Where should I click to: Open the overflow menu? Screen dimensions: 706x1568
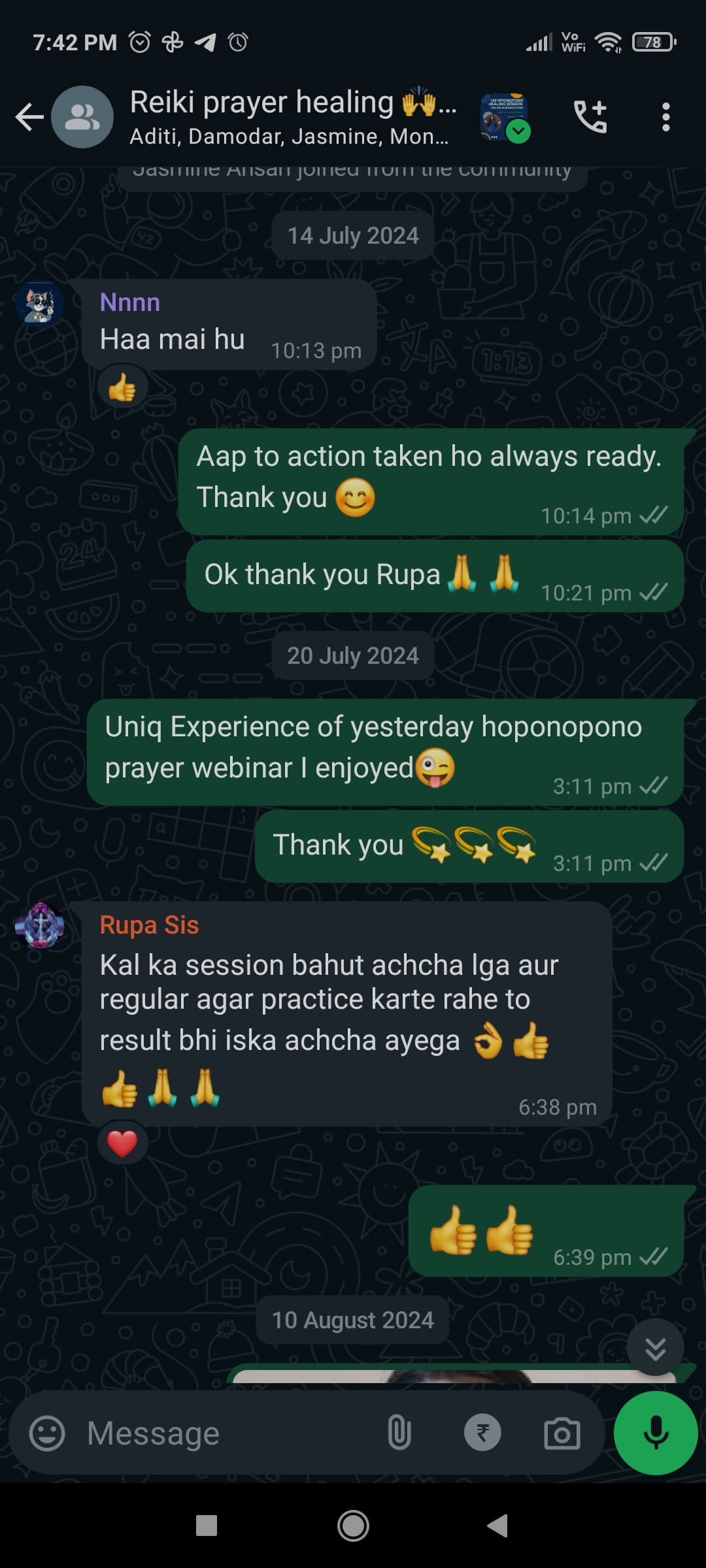tap(665, 118)
